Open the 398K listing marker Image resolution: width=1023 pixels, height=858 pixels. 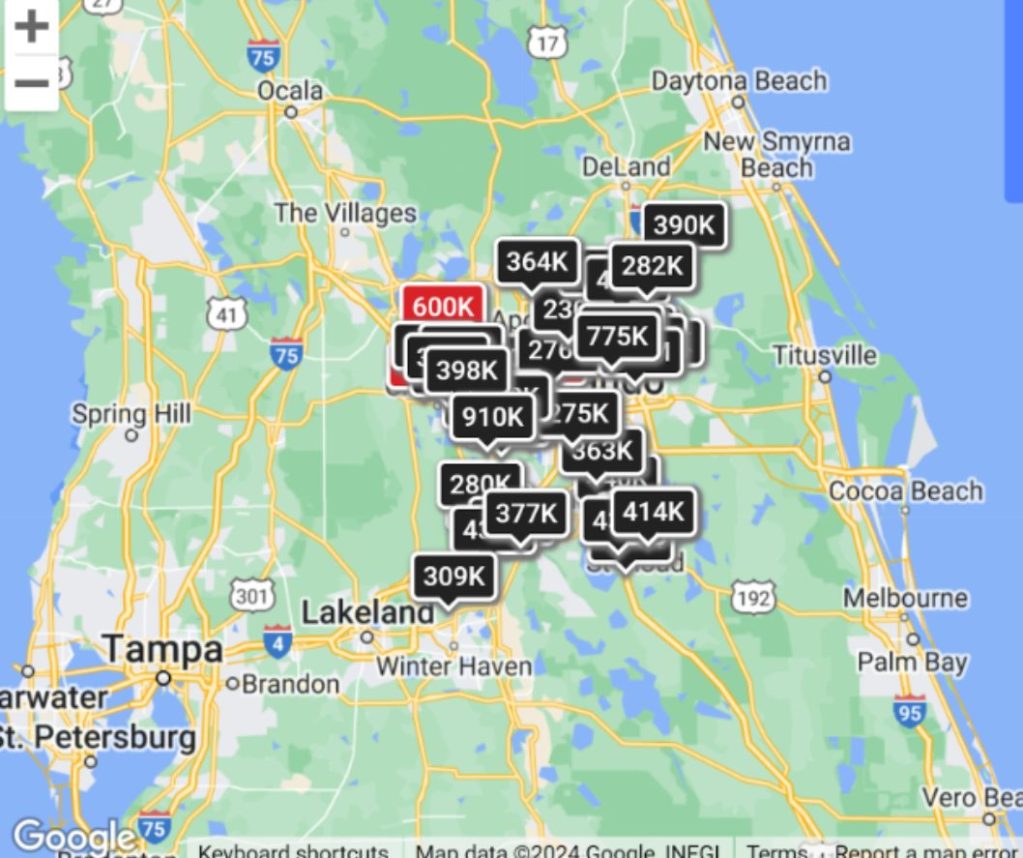click(x=467, y=371)
